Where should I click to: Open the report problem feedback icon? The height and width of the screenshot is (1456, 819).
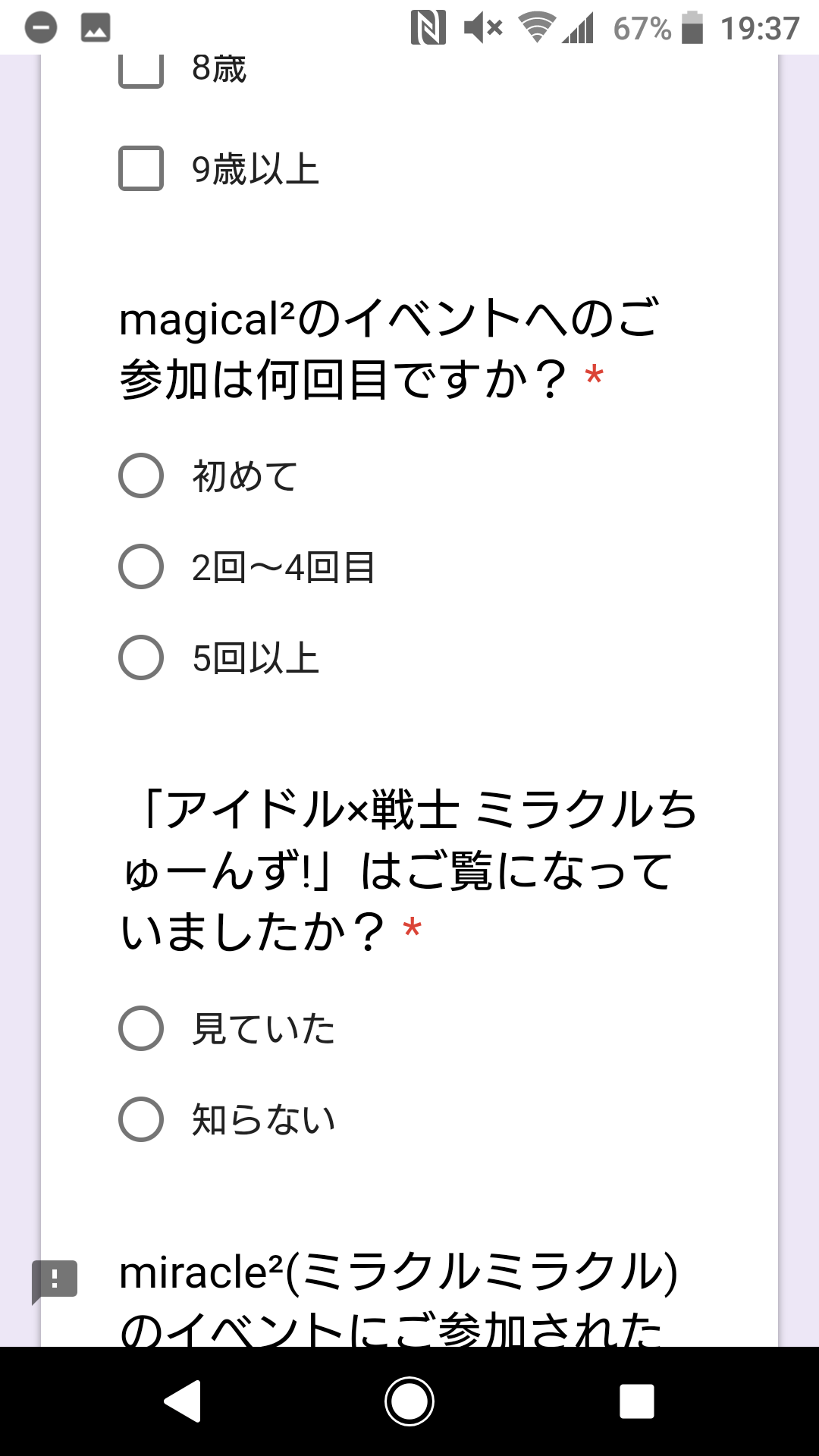click(55, 1282)
